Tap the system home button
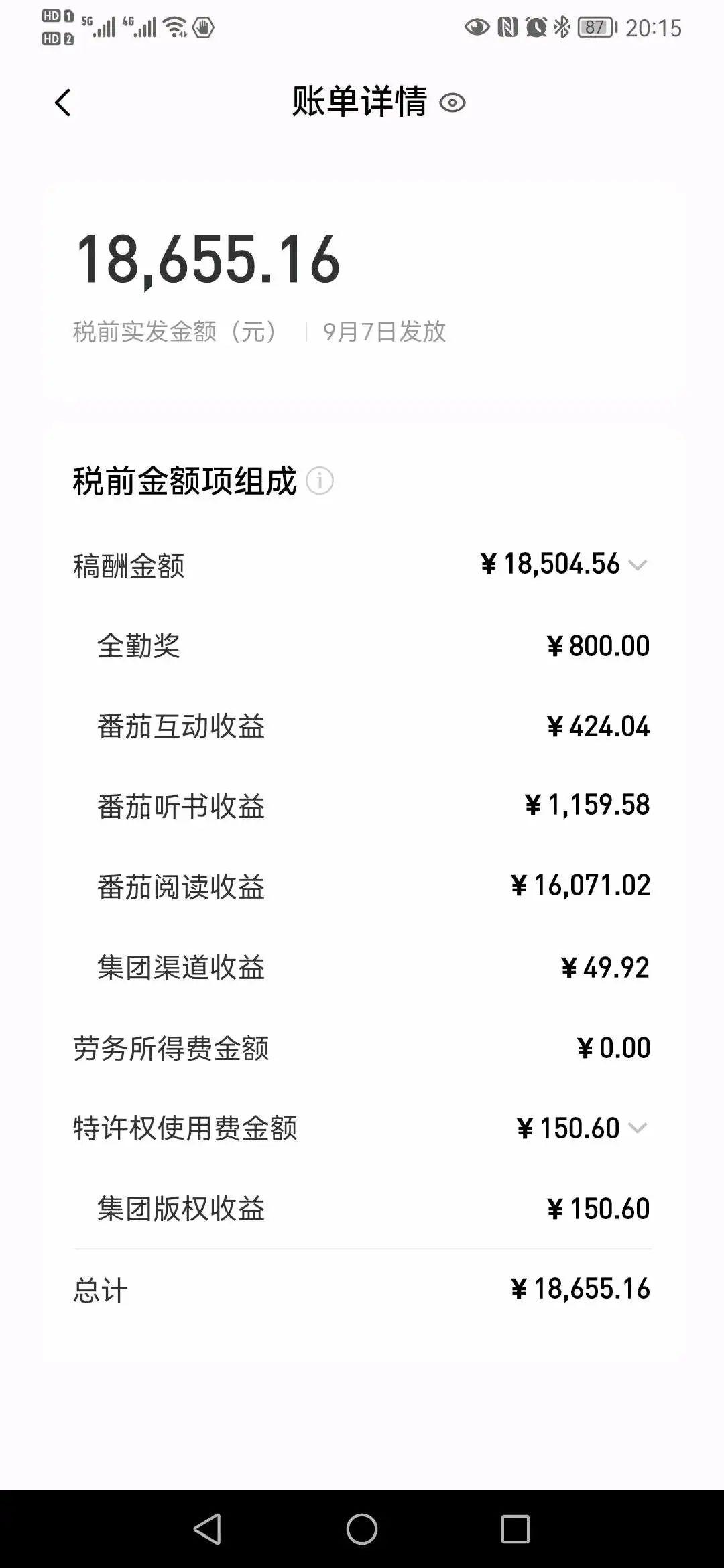This screenshot has width=724, height=1568. click(x=362, y=1528)
